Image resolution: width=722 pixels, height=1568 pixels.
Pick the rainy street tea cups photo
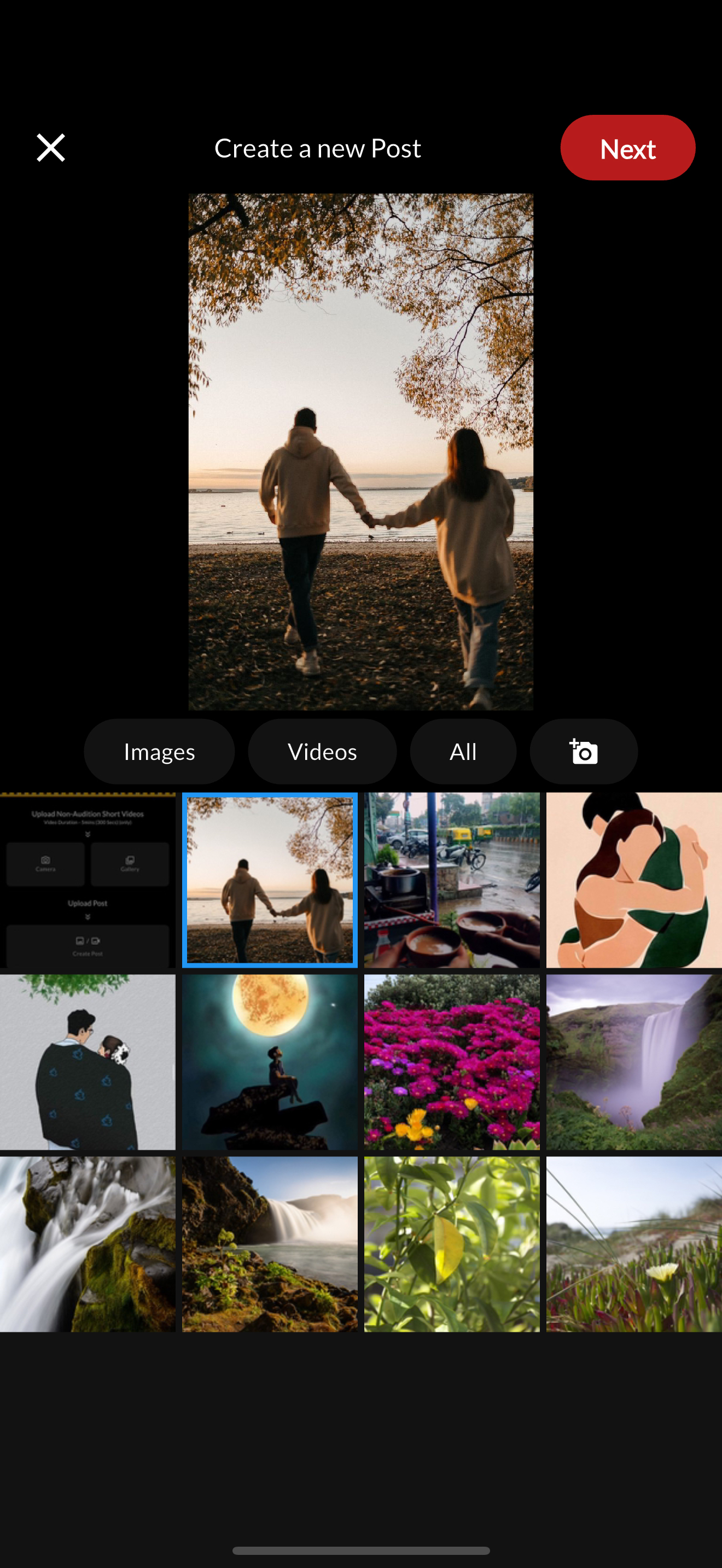click(x=452, y=880)
